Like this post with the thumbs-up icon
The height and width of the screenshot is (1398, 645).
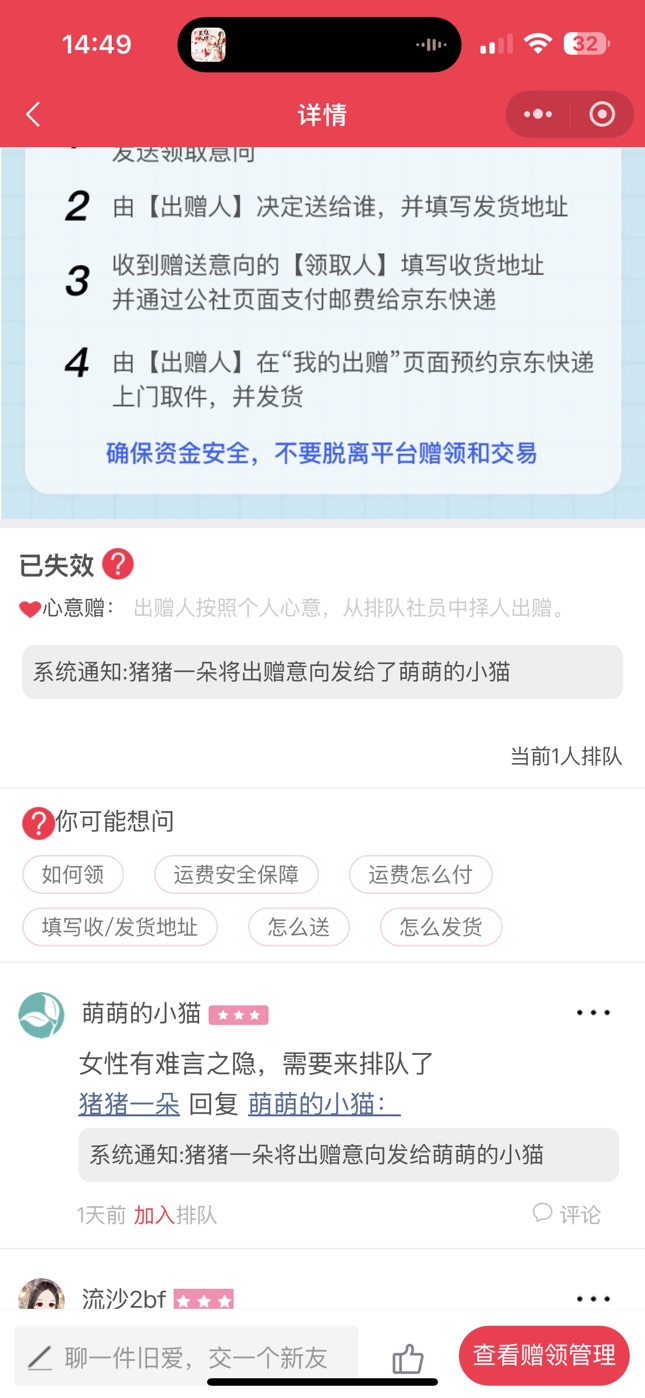[x=408, y=1358]
